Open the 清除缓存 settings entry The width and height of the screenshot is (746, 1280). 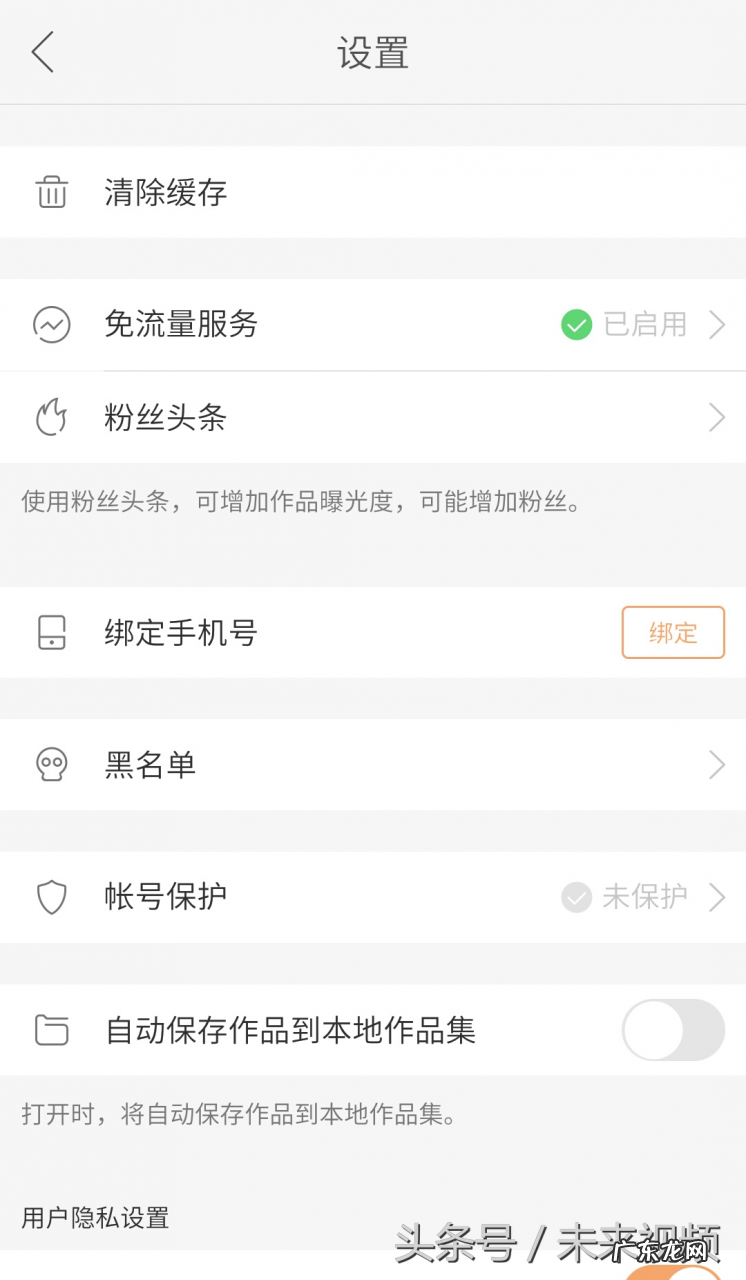pos(166,193)
